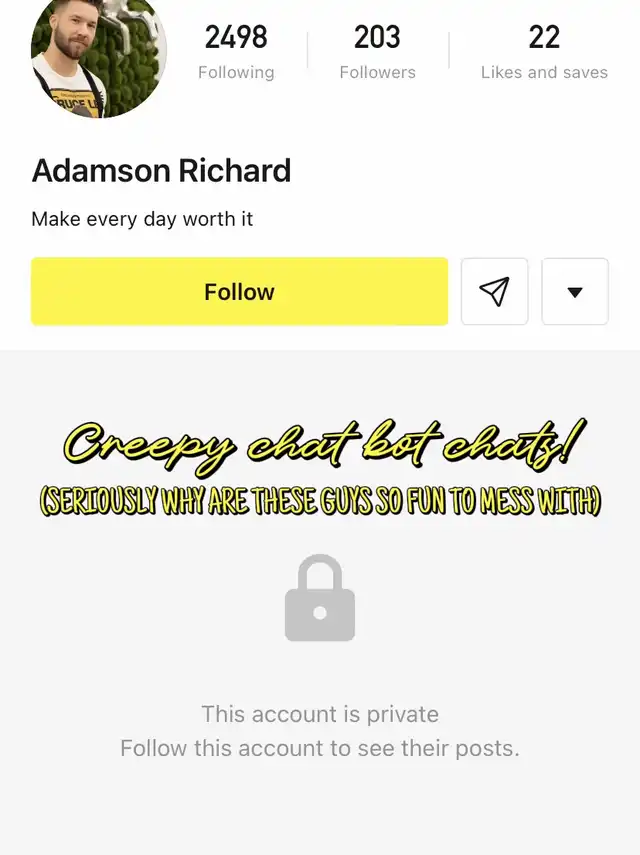Open the 2498 Following list

(x=236, y=52)
